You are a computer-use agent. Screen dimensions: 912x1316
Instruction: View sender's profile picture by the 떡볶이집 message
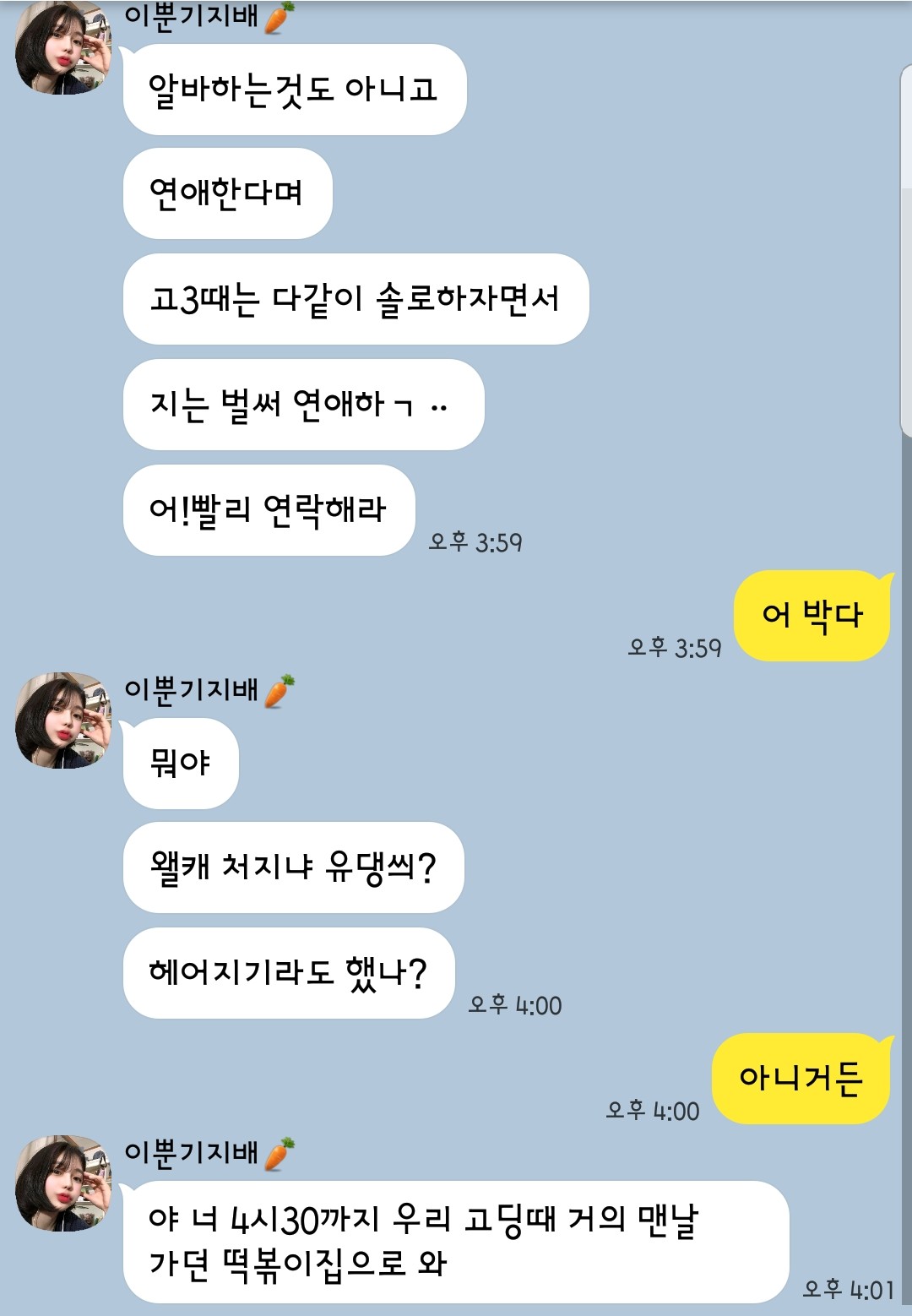point(63,1183)
